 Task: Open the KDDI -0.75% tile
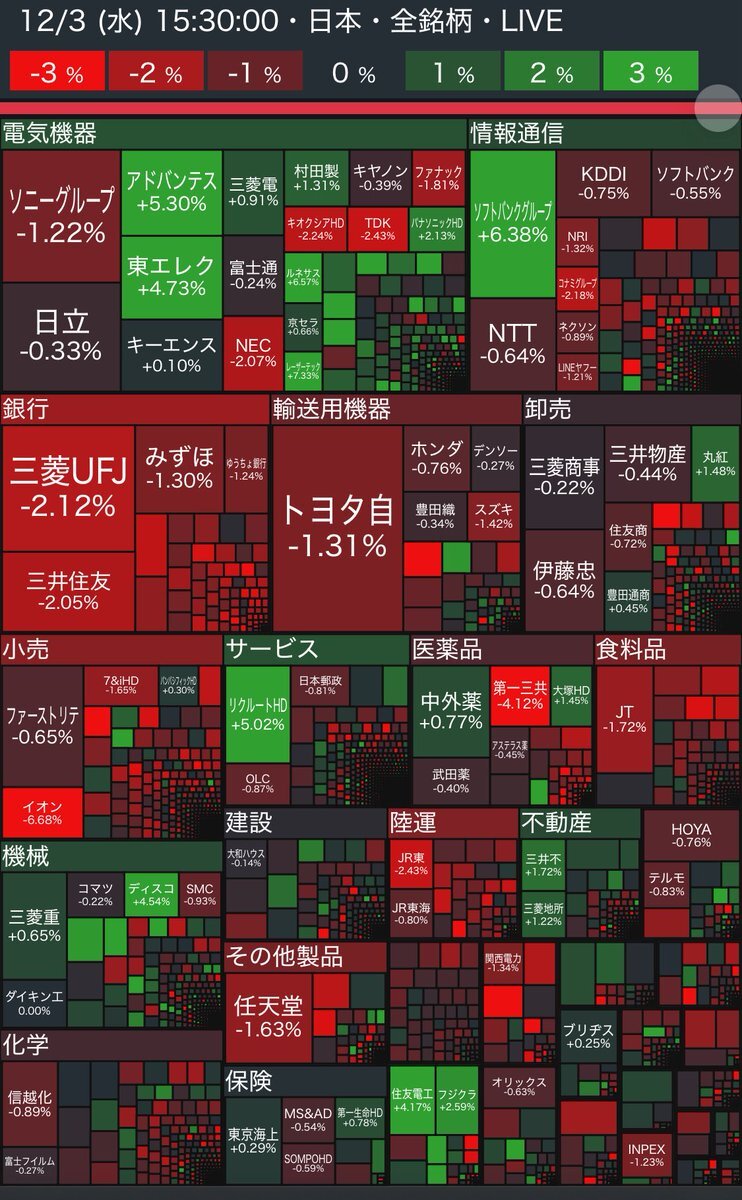tap(604, 183)
